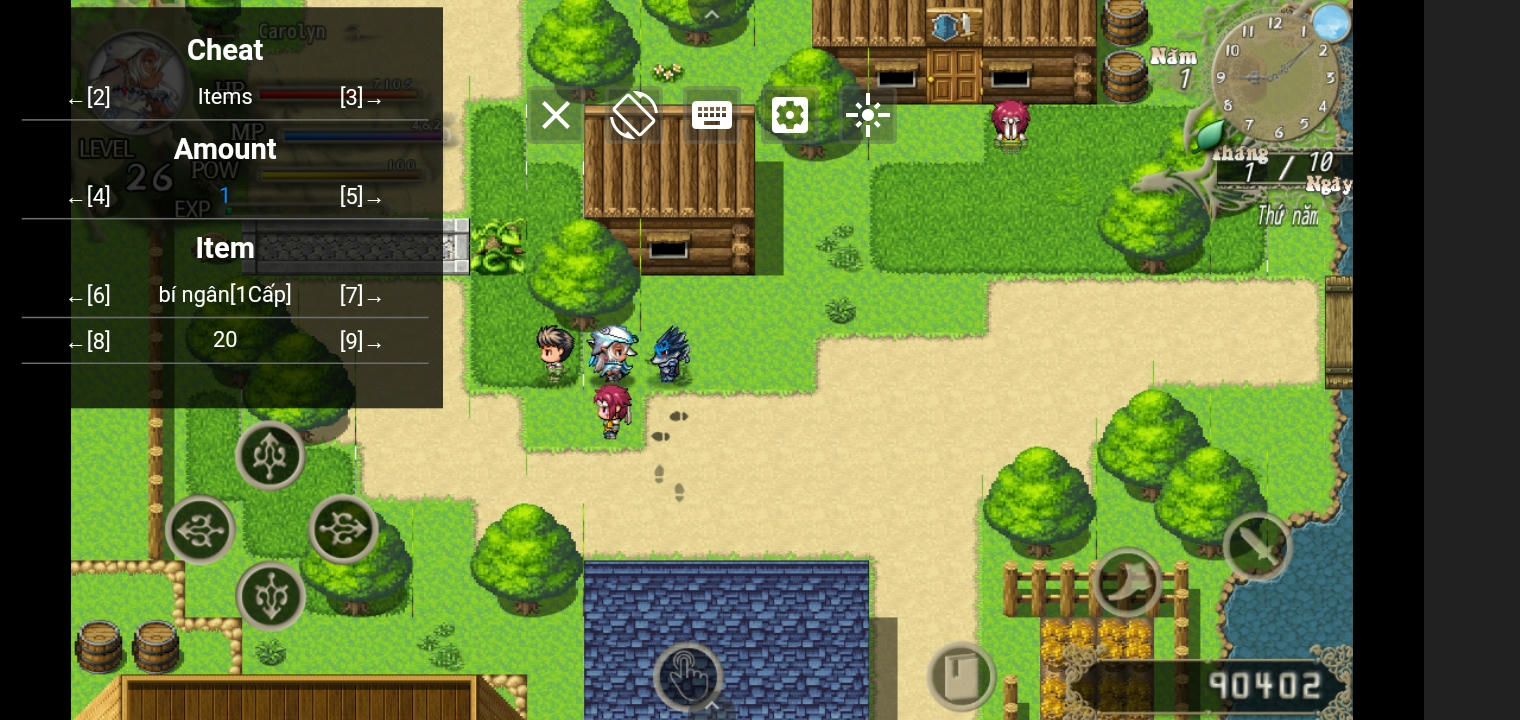The image size is (1520, 720).
Task: Move character up with D-pad
Action: pyautogui.click(x=270, y=455)
